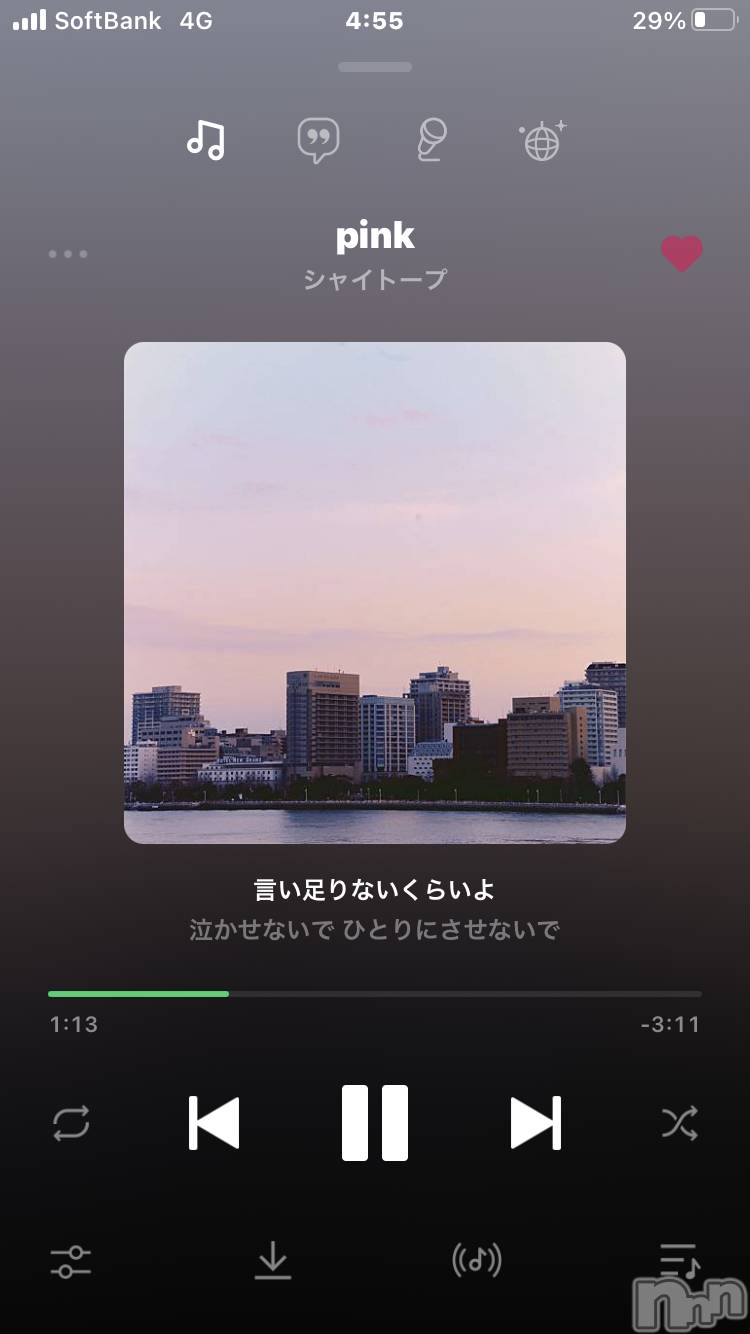The width and height of the screenshot is (750, 1334).
Task: Download this song
Action: click(272, 1261)
